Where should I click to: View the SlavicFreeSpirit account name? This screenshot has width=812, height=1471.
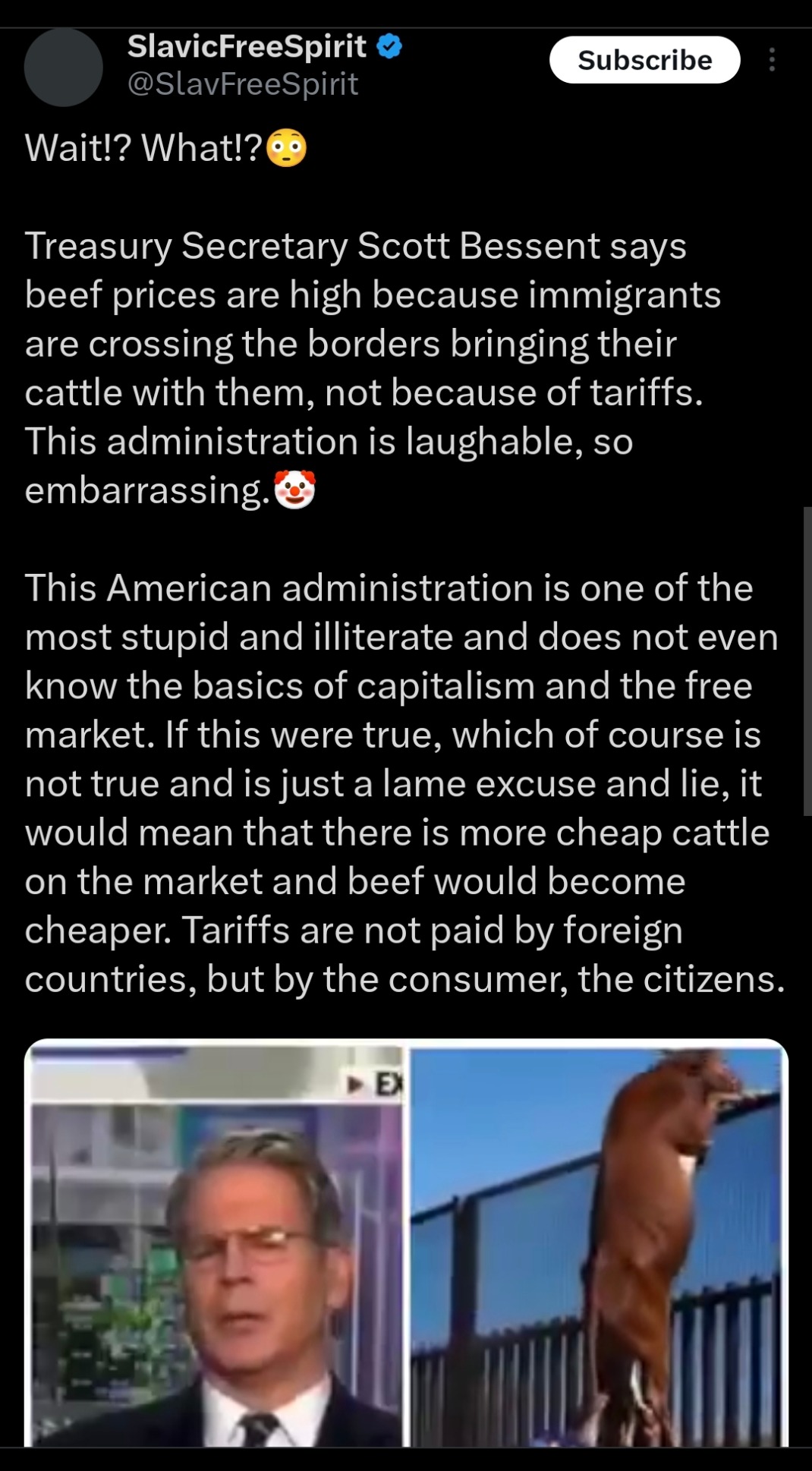point(247,47)
